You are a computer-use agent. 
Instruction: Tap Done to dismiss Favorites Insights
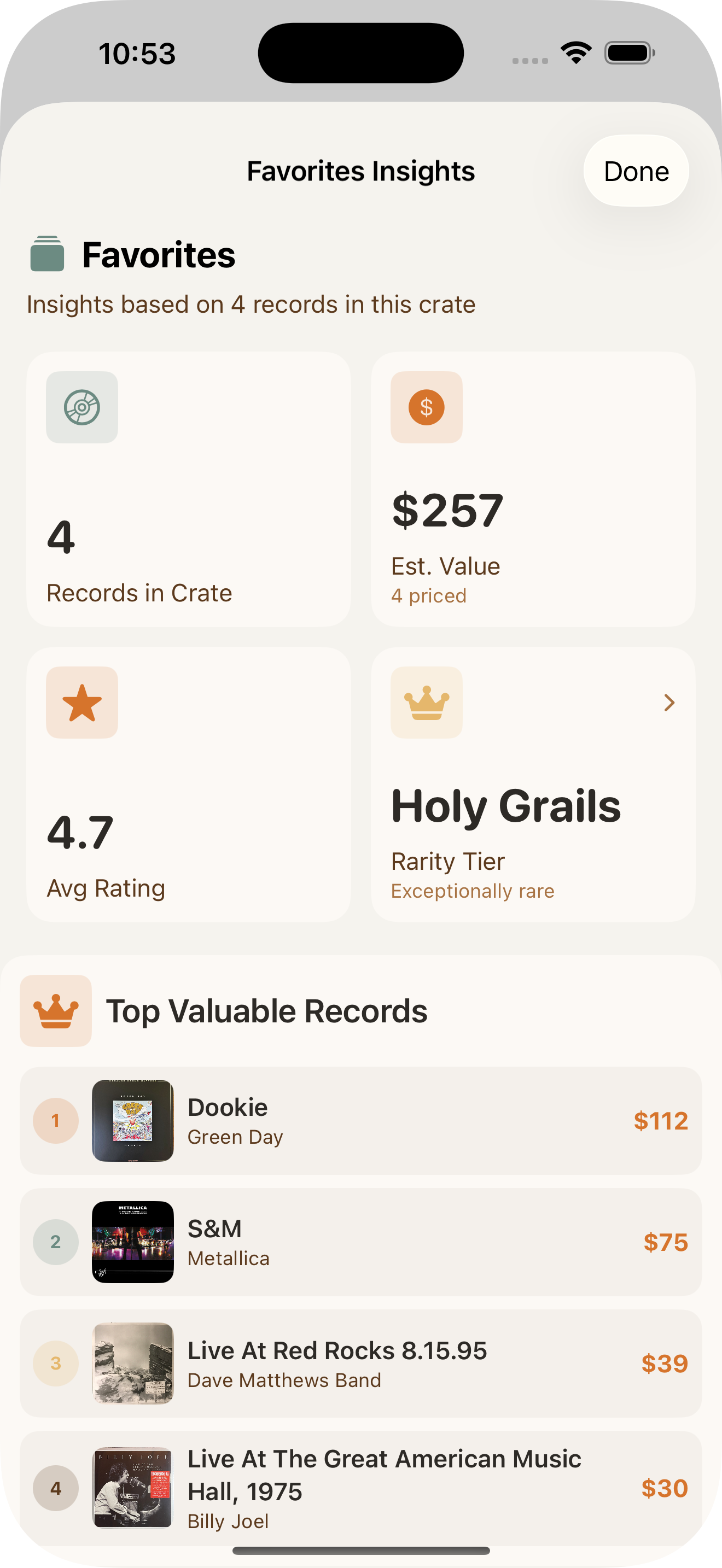636,171
